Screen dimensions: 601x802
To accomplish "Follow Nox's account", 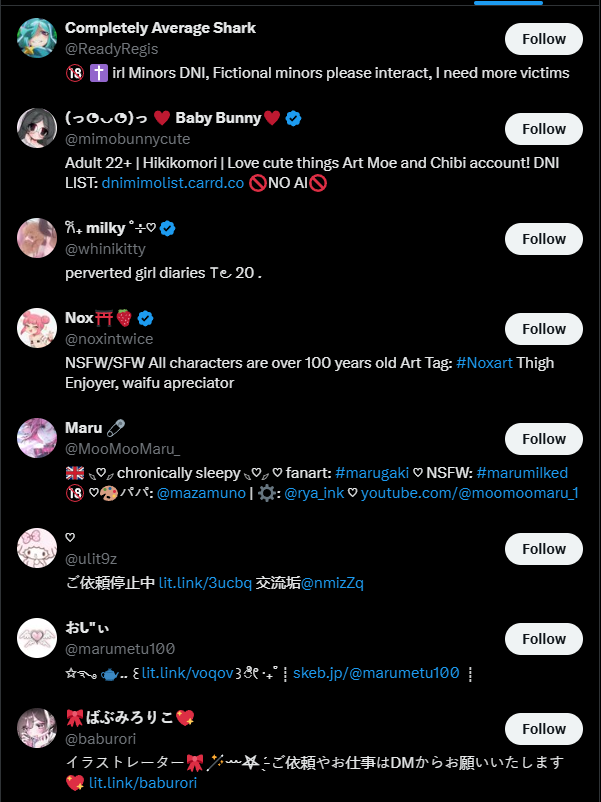I will (x=543, y=329).
